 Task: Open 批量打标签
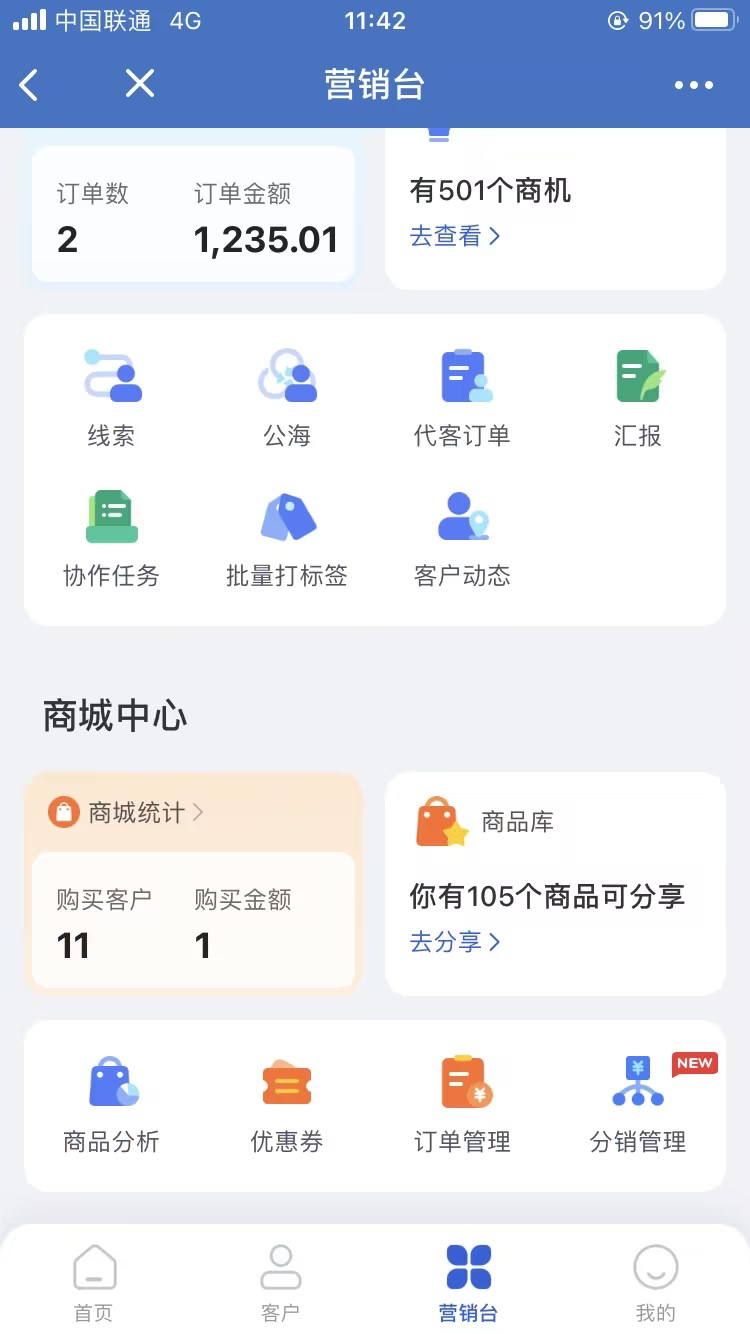pos(287,538)
